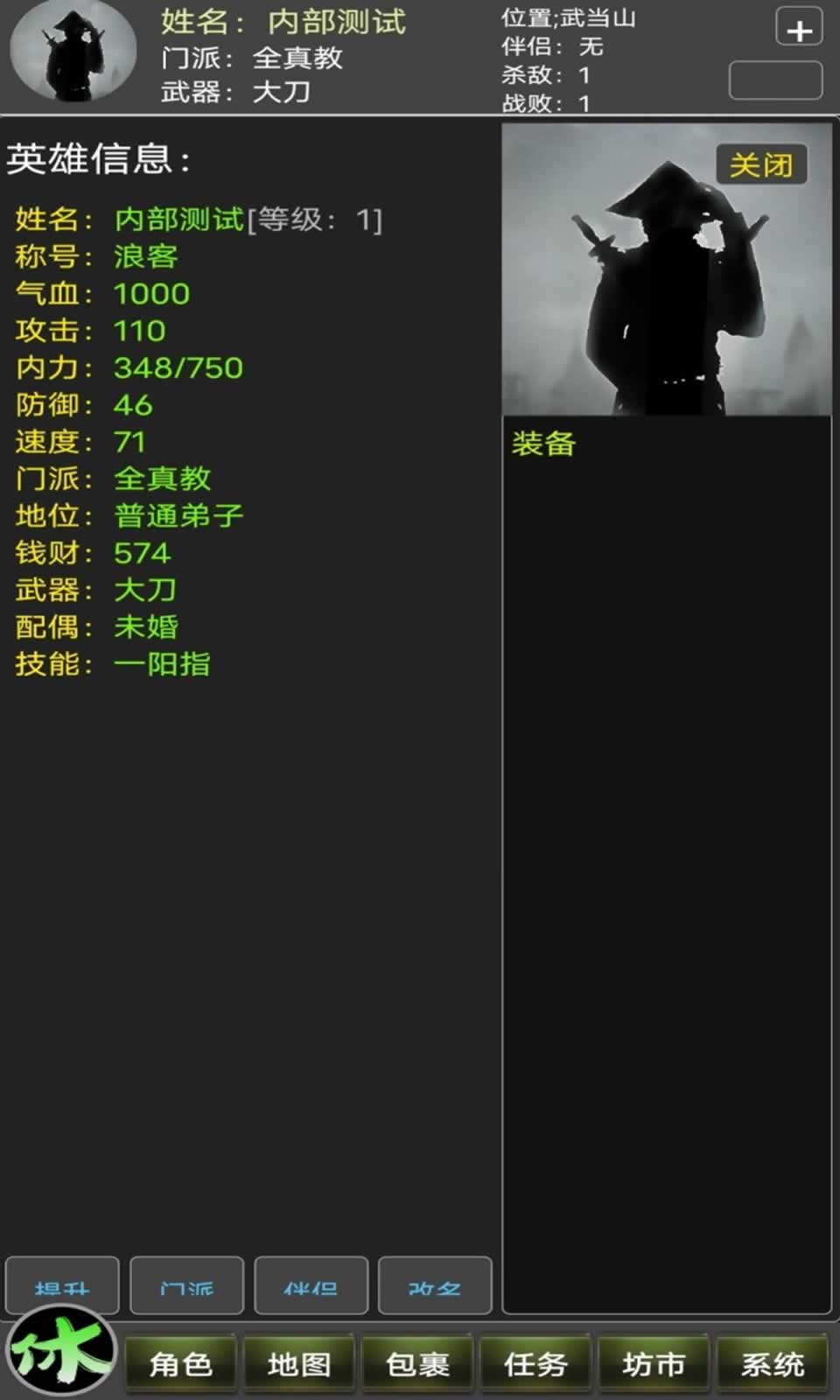Open the 坊市 marketplace
840x1400 pixels.
click(654, 1362)
